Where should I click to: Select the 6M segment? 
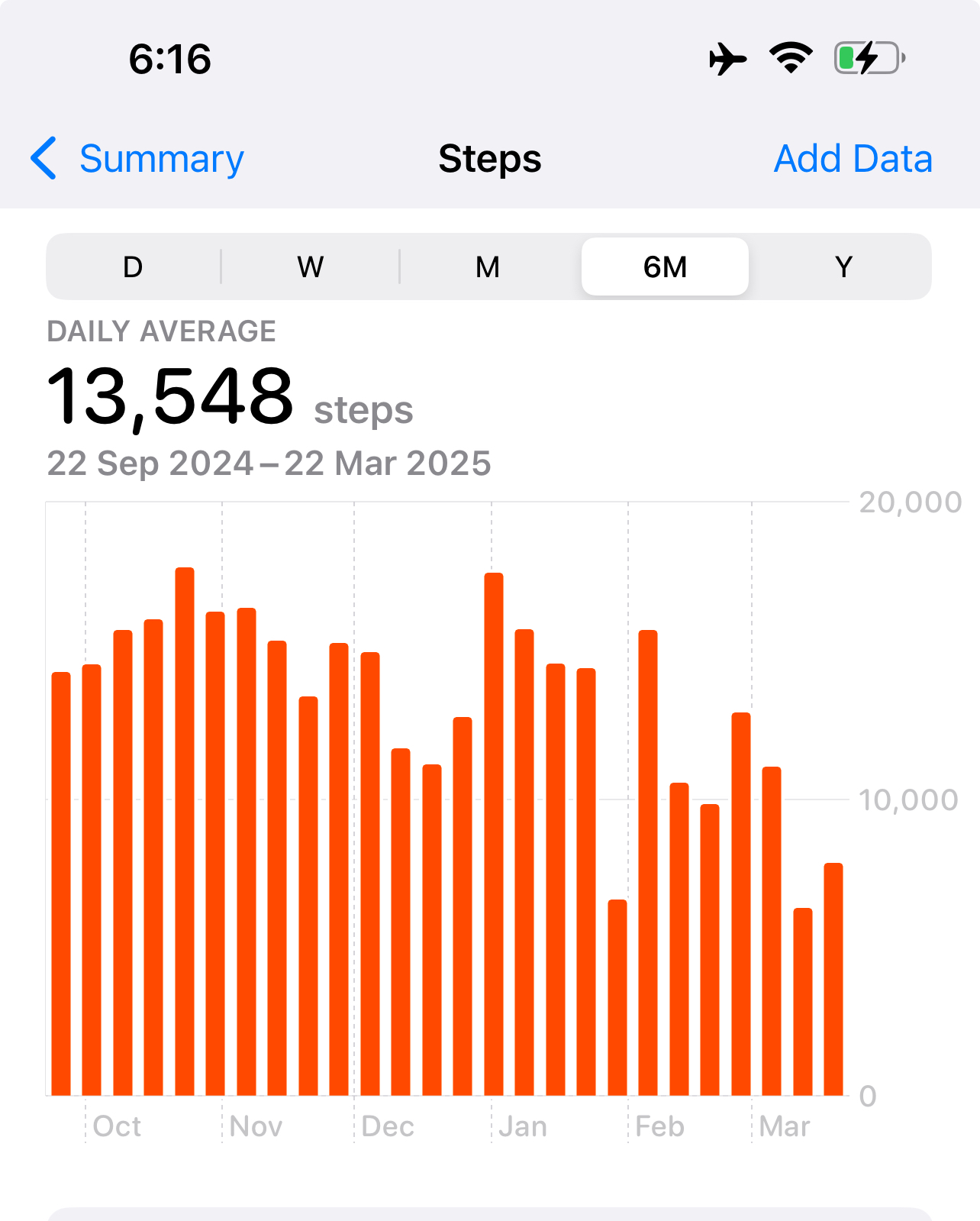(665, 267)
